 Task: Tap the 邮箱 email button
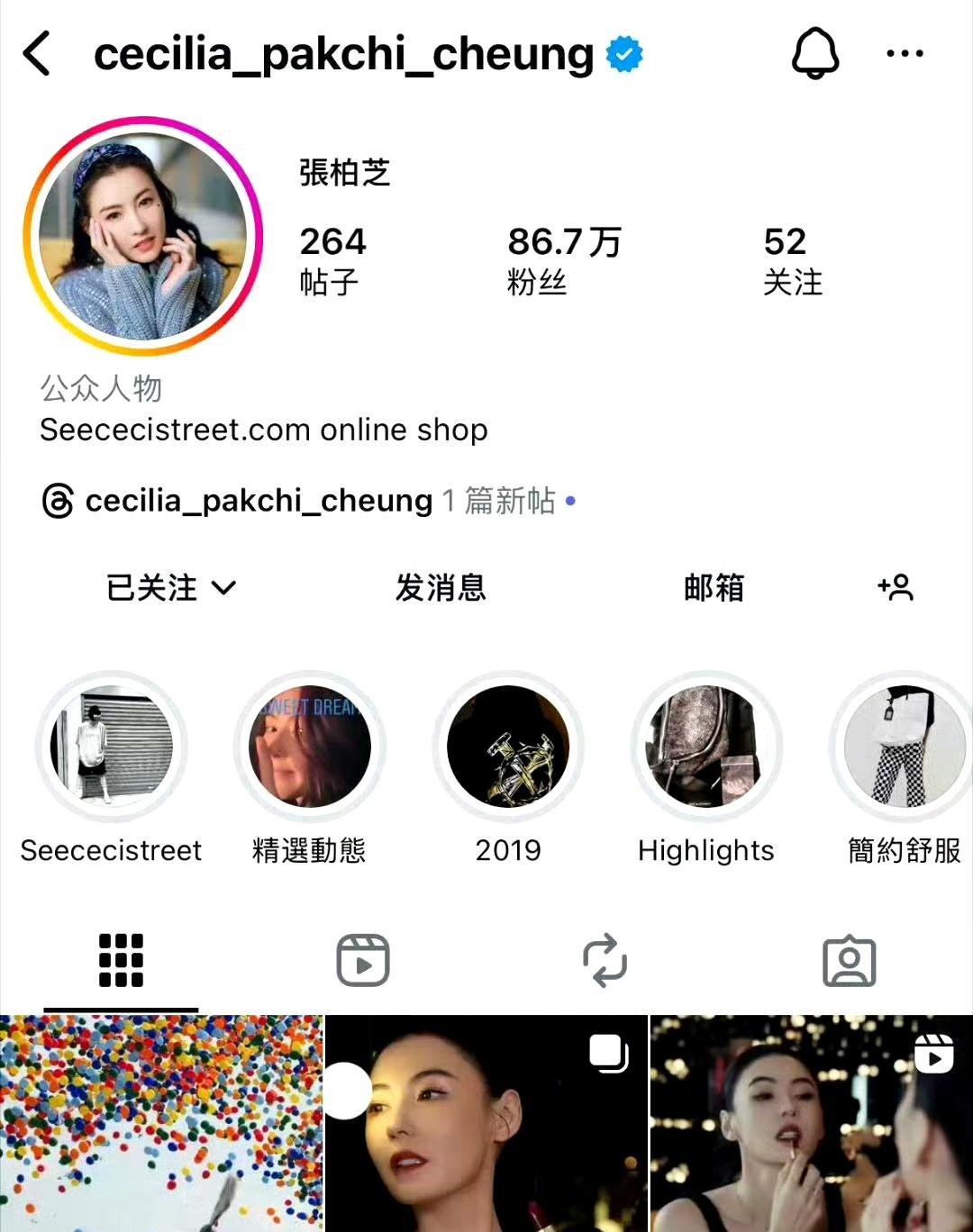point(714,588)
